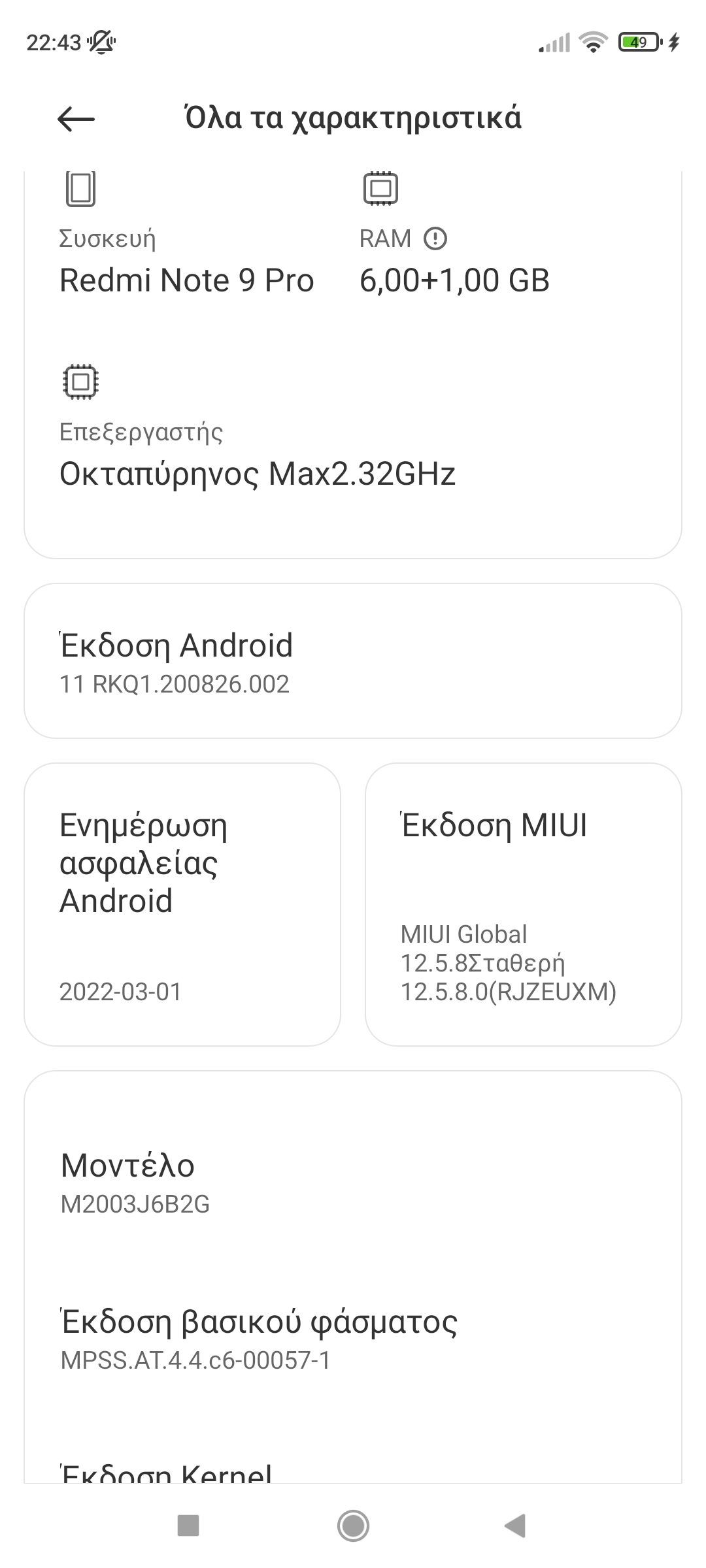Viewport: 706px width, 1568px height.
Task: Open the Έκδοση Android card
Action: point(353,661)
